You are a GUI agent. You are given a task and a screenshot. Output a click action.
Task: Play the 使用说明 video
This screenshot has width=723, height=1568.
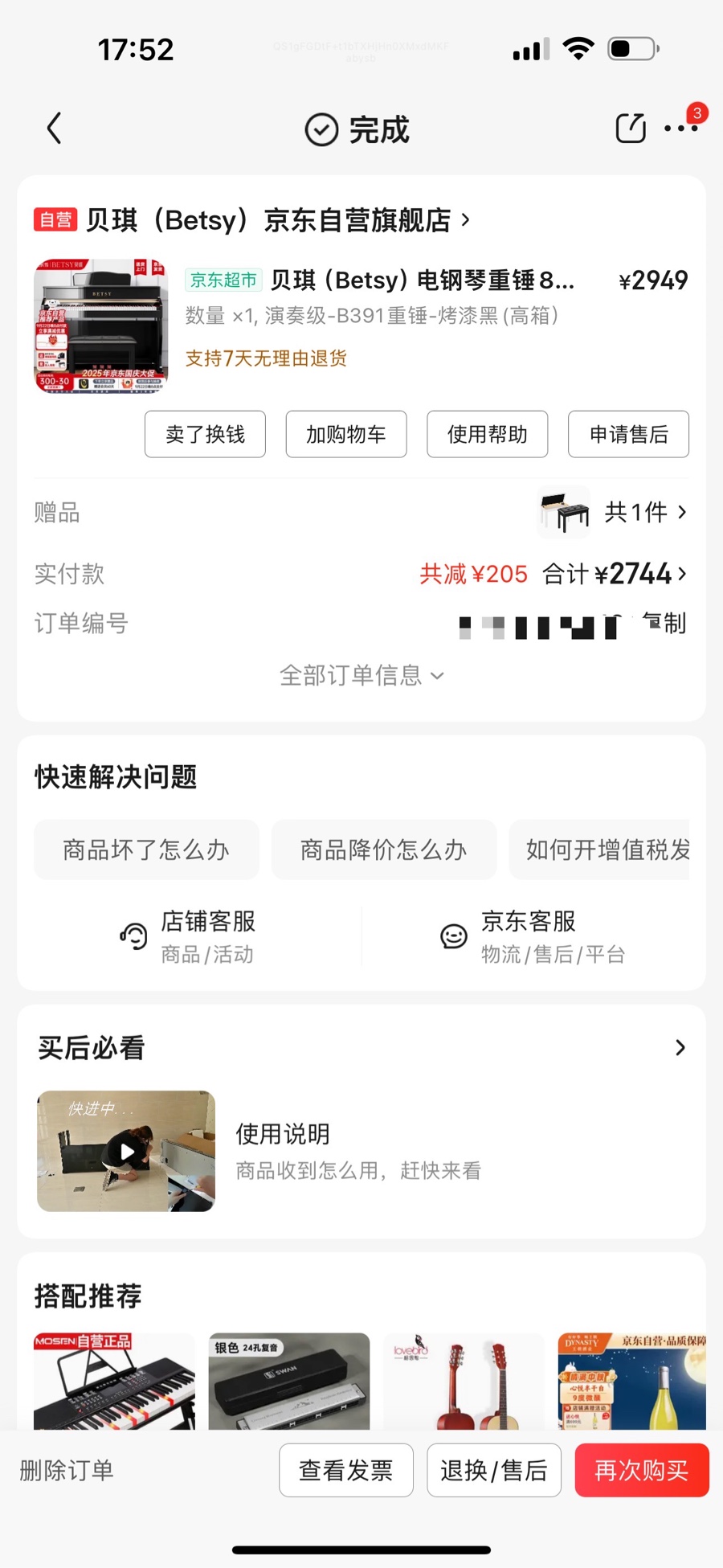click(x=126, y=1151)
